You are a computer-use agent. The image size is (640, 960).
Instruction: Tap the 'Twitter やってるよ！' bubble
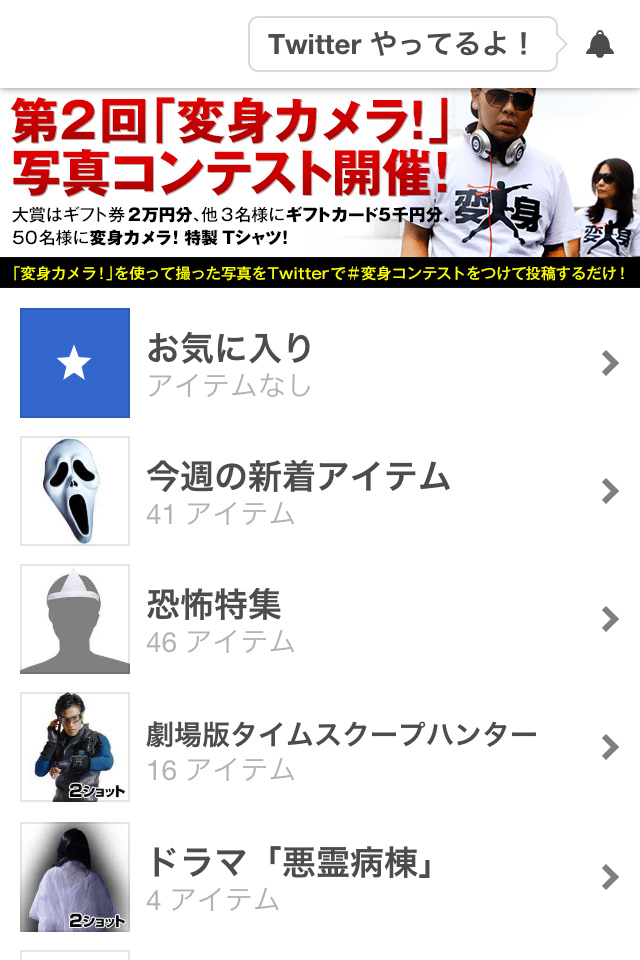(402, 44)
